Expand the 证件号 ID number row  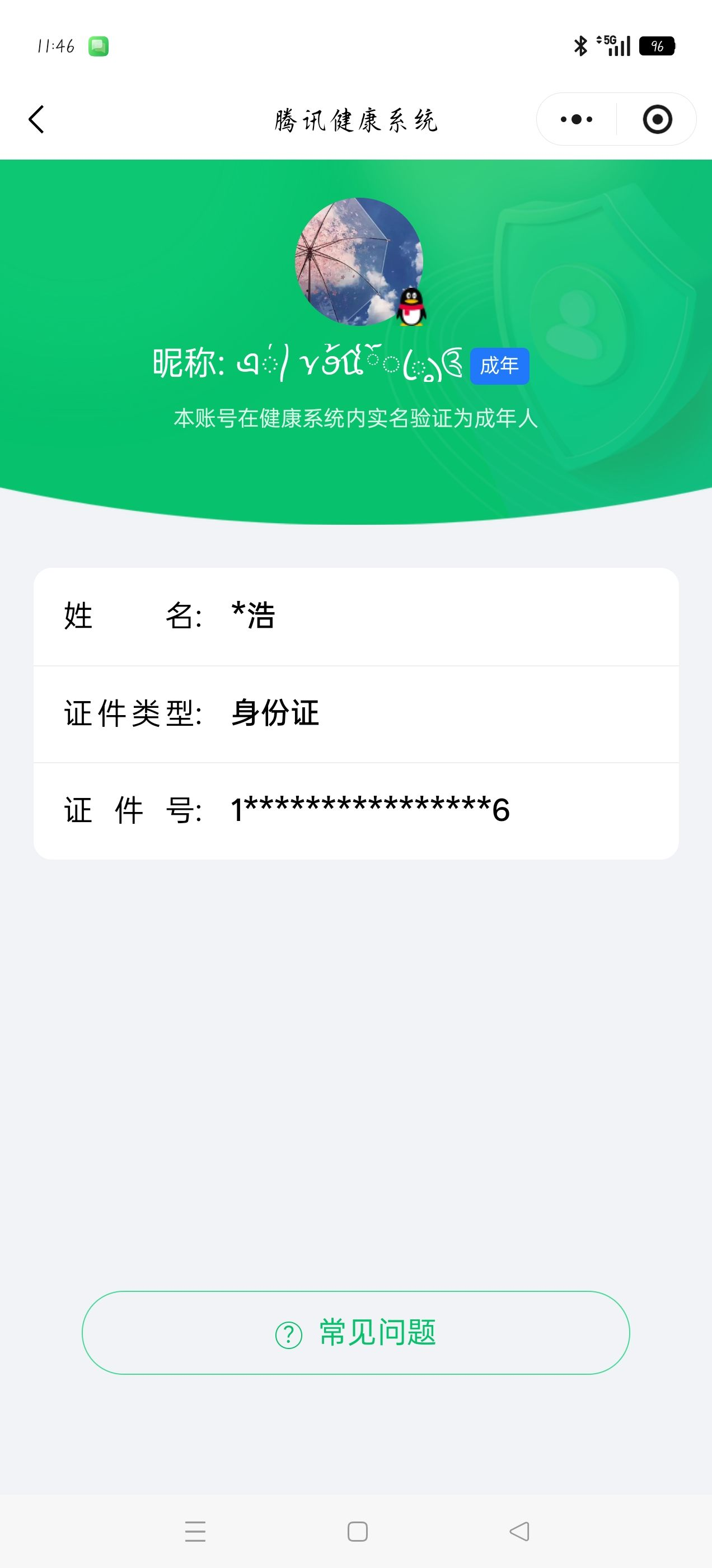coord(356,810)
